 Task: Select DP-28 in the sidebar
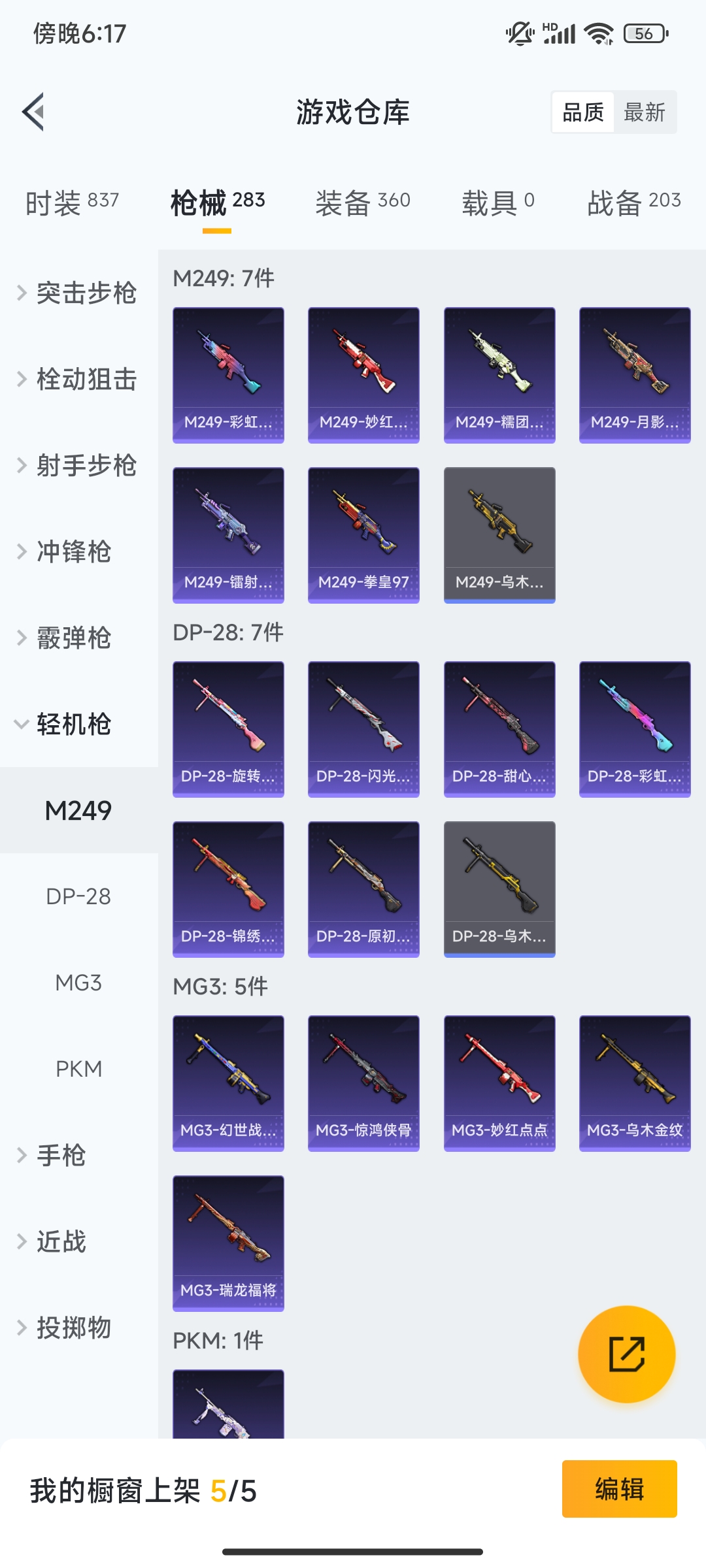(78, 896)
